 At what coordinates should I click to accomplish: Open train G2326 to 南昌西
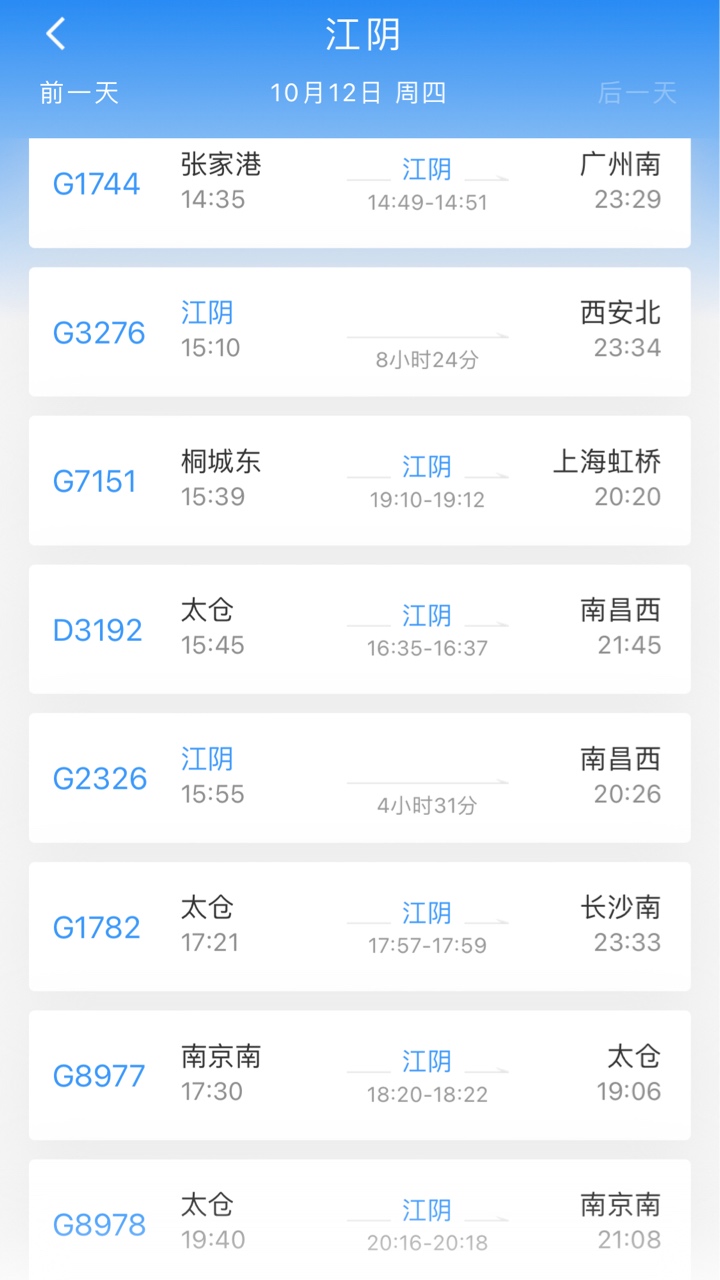[359, 778]
